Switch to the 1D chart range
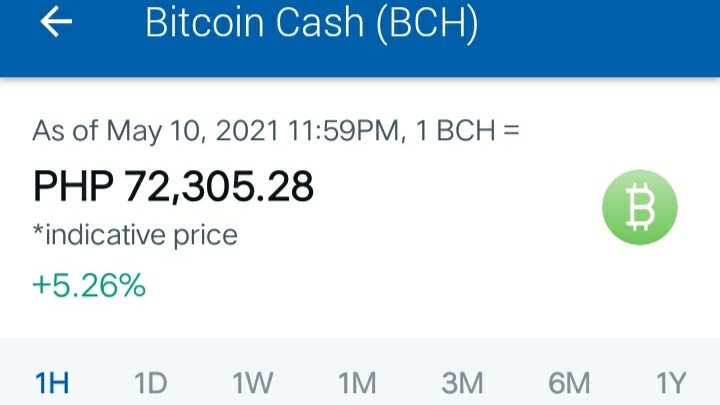Viewport: 720px width, 405px height. tap(151, 382)
